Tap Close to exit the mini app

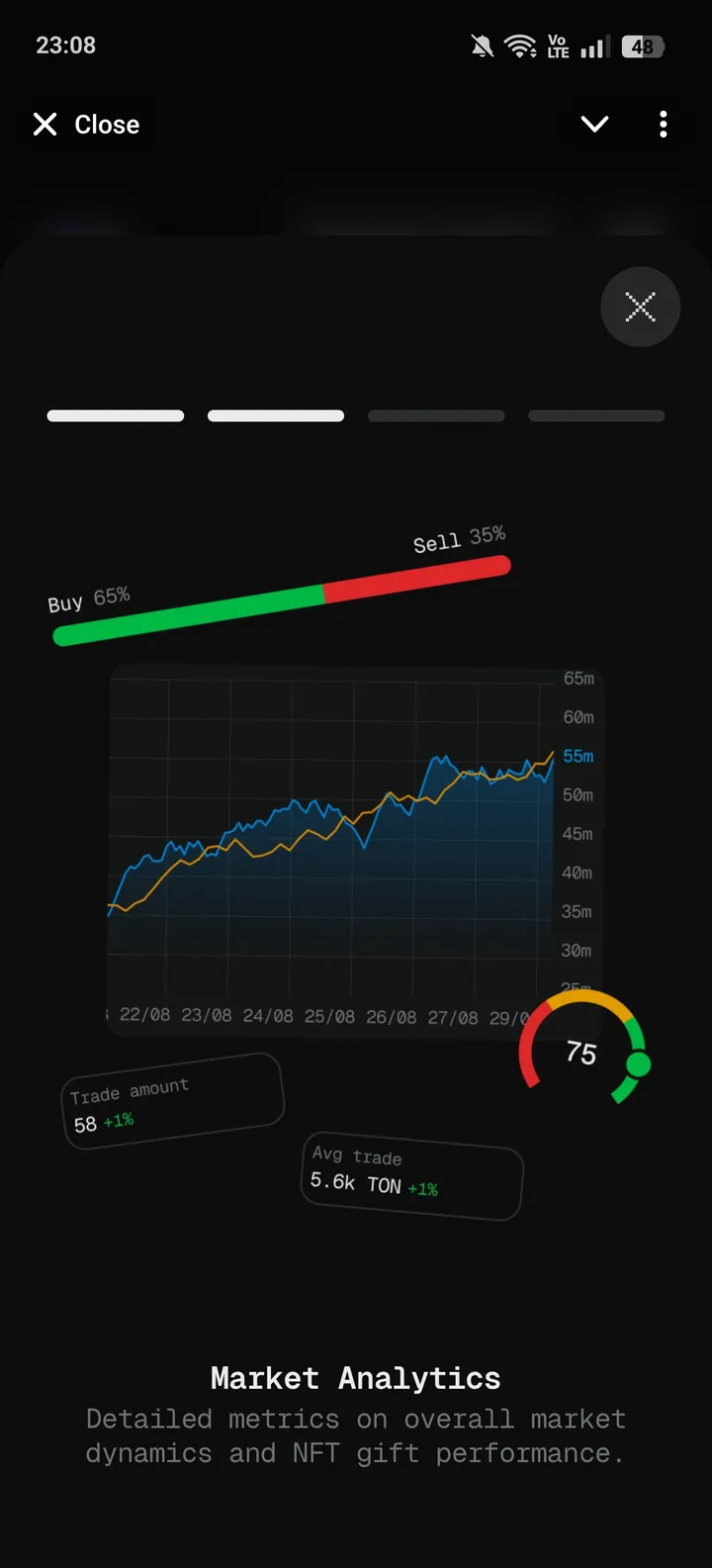[x=87, y=125]
